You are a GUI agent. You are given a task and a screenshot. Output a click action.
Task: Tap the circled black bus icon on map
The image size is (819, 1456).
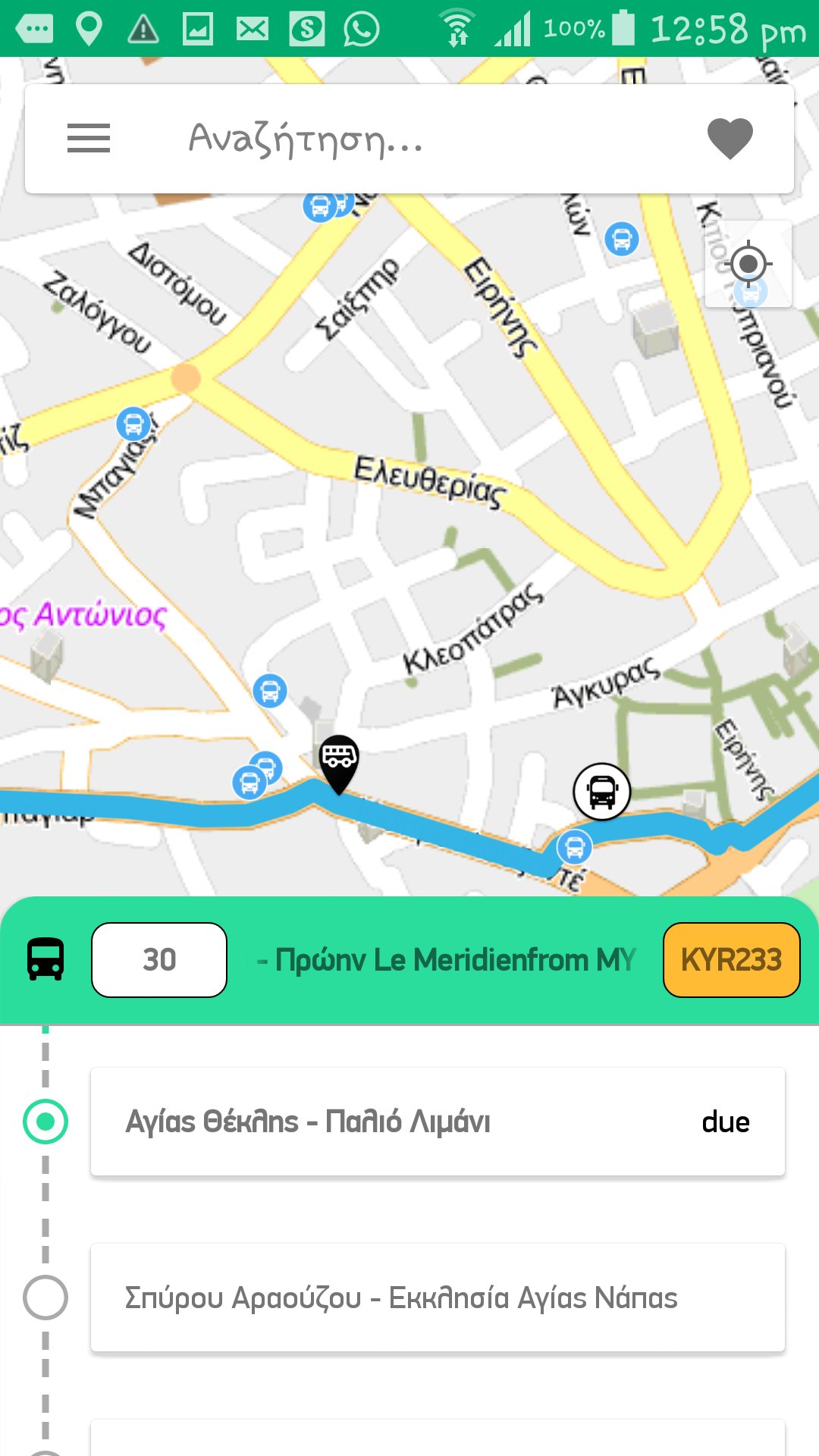[601, 792]
